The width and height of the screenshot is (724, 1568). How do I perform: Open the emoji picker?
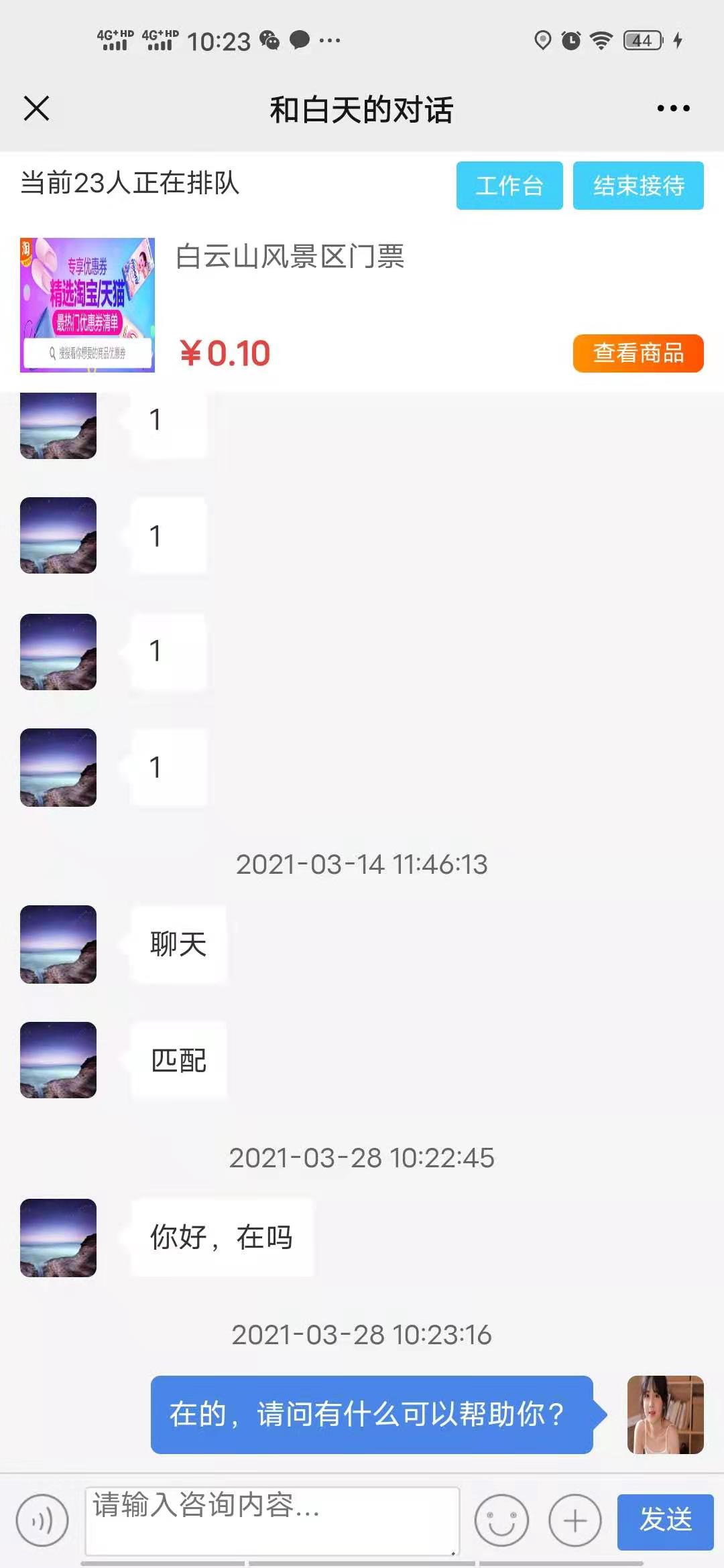pos(501,1521)
